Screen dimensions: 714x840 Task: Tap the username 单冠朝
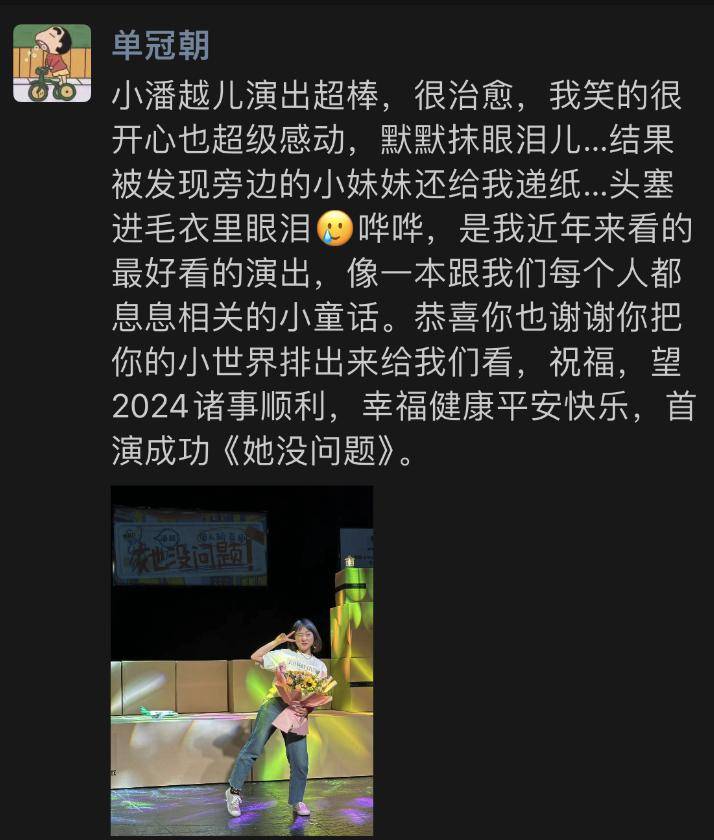161,44
